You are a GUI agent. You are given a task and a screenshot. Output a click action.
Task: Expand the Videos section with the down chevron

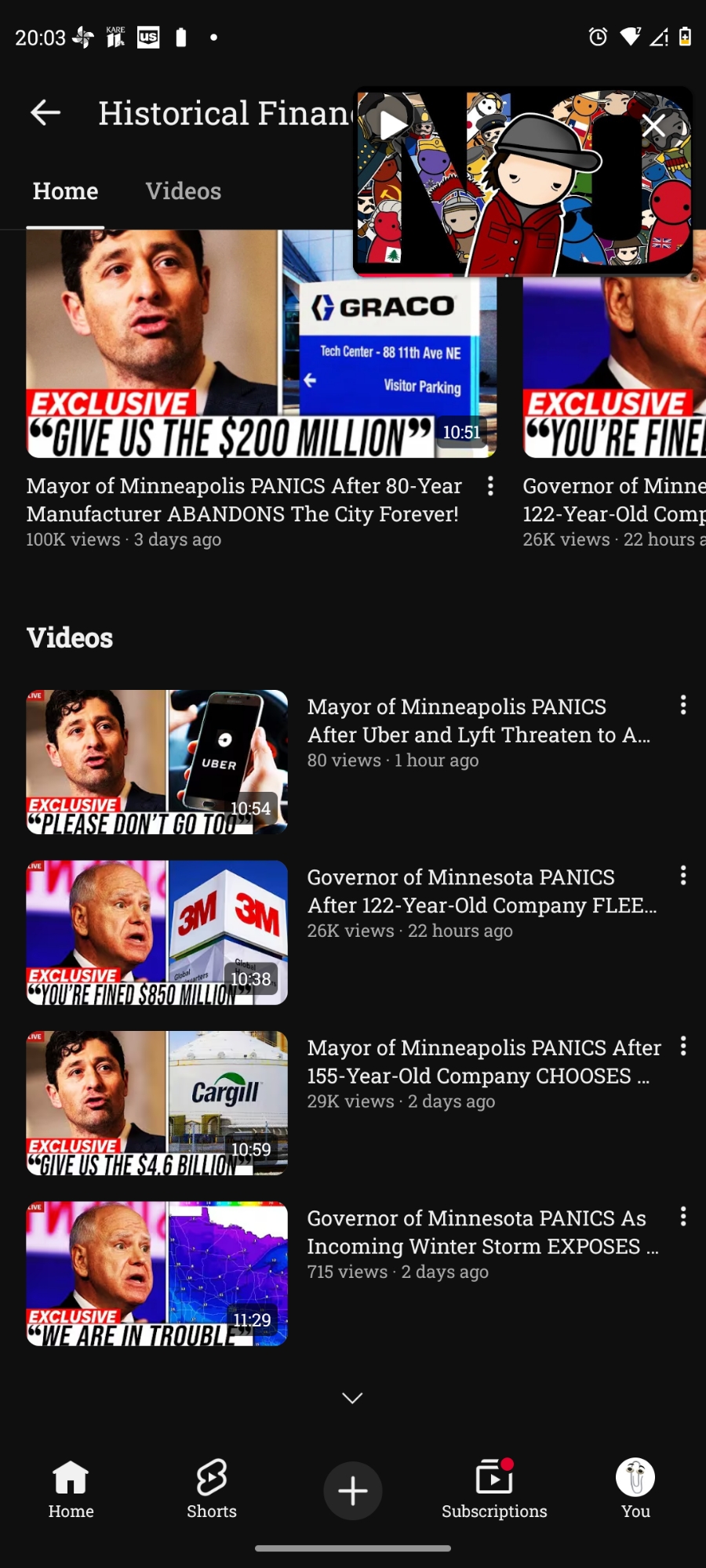353,1398
